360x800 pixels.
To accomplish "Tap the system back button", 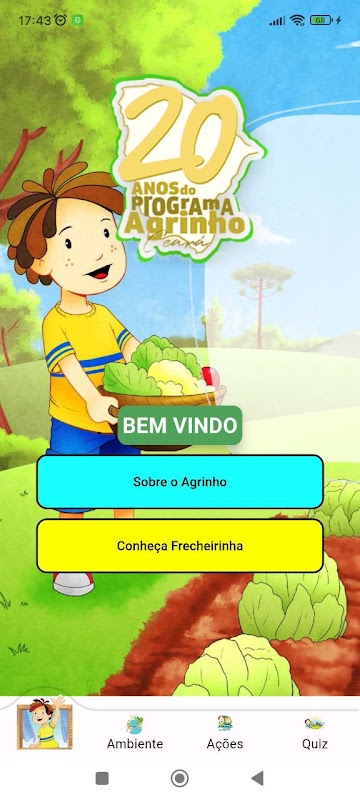I will (x=258, y=778).
